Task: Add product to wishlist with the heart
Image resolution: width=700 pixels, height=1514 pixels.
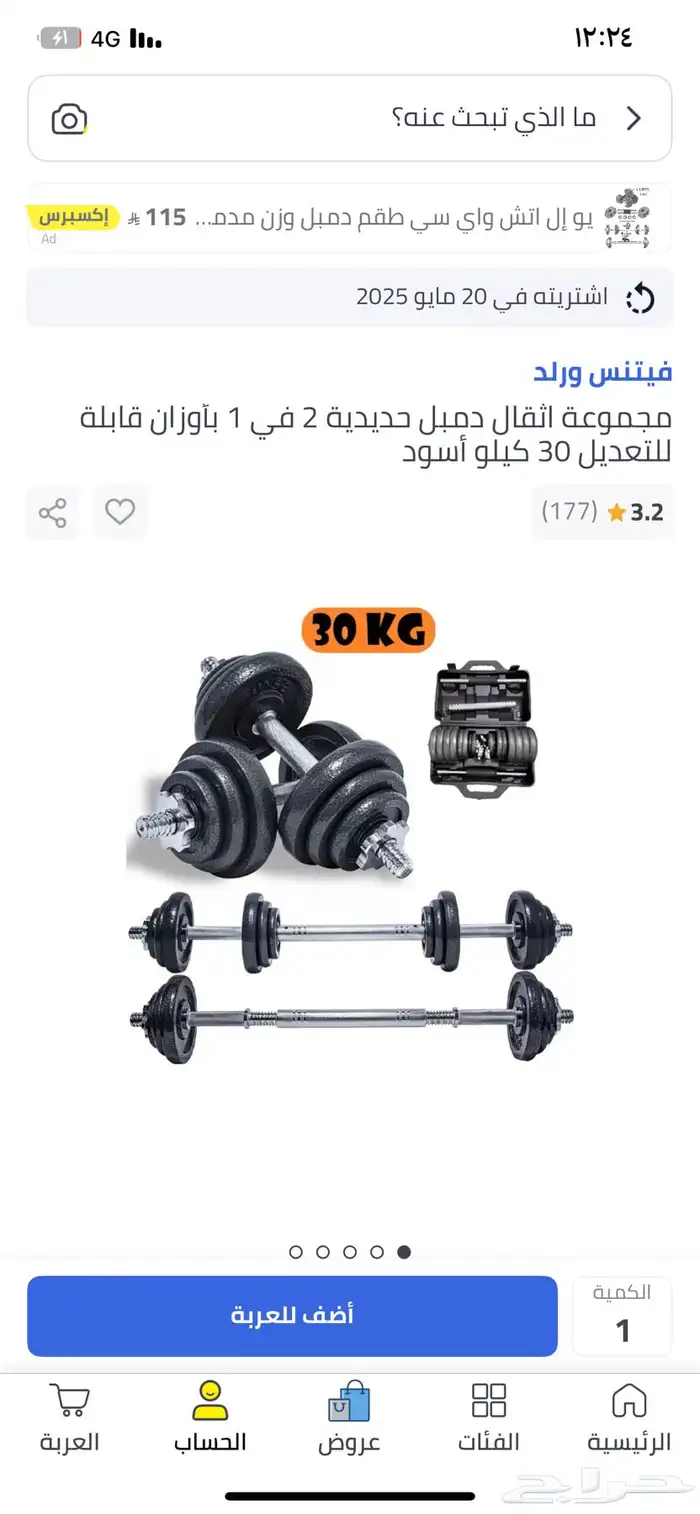Action: pos(120,513)
